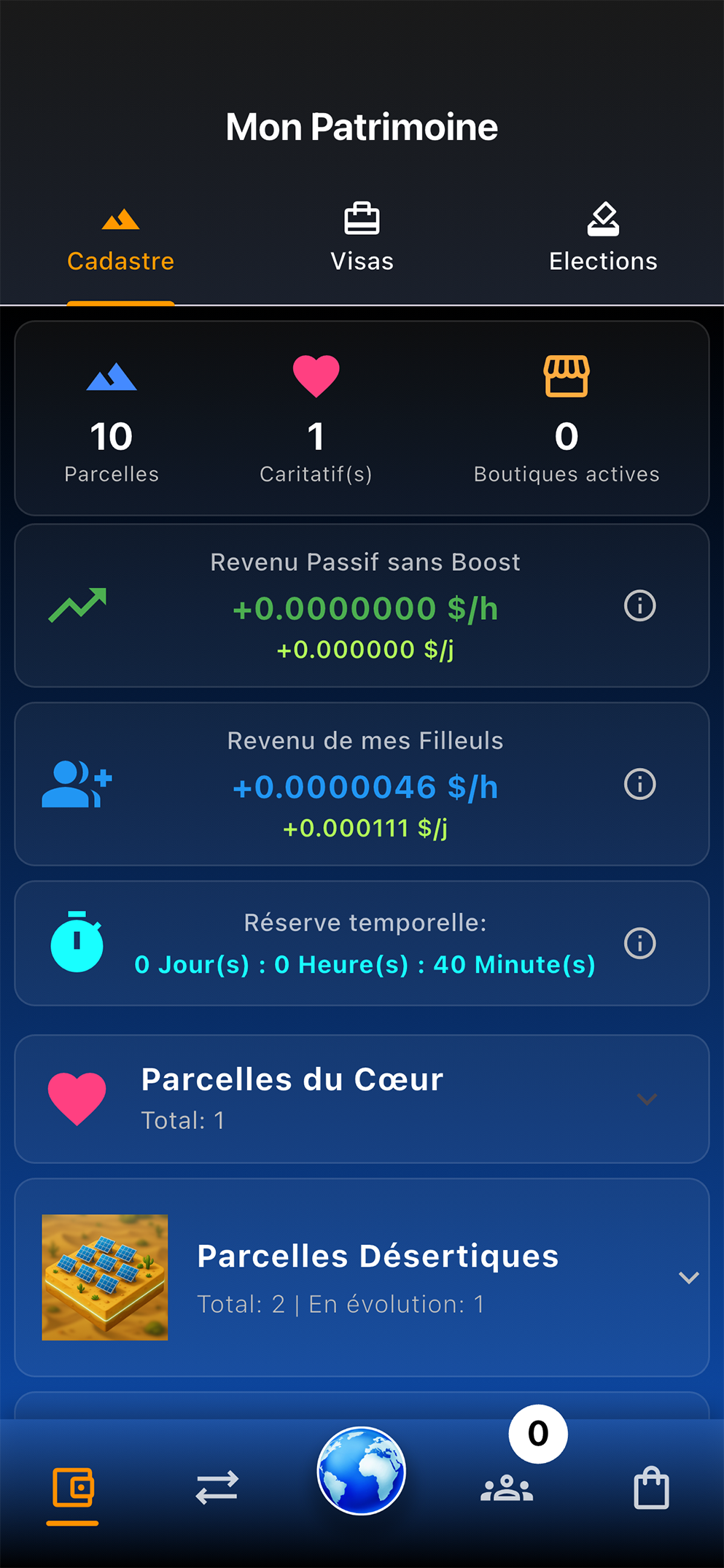Viewport: 724px width, 1568px height.
Task: Expand the Parcelles Désertiques section
Action: (688, 1278)
